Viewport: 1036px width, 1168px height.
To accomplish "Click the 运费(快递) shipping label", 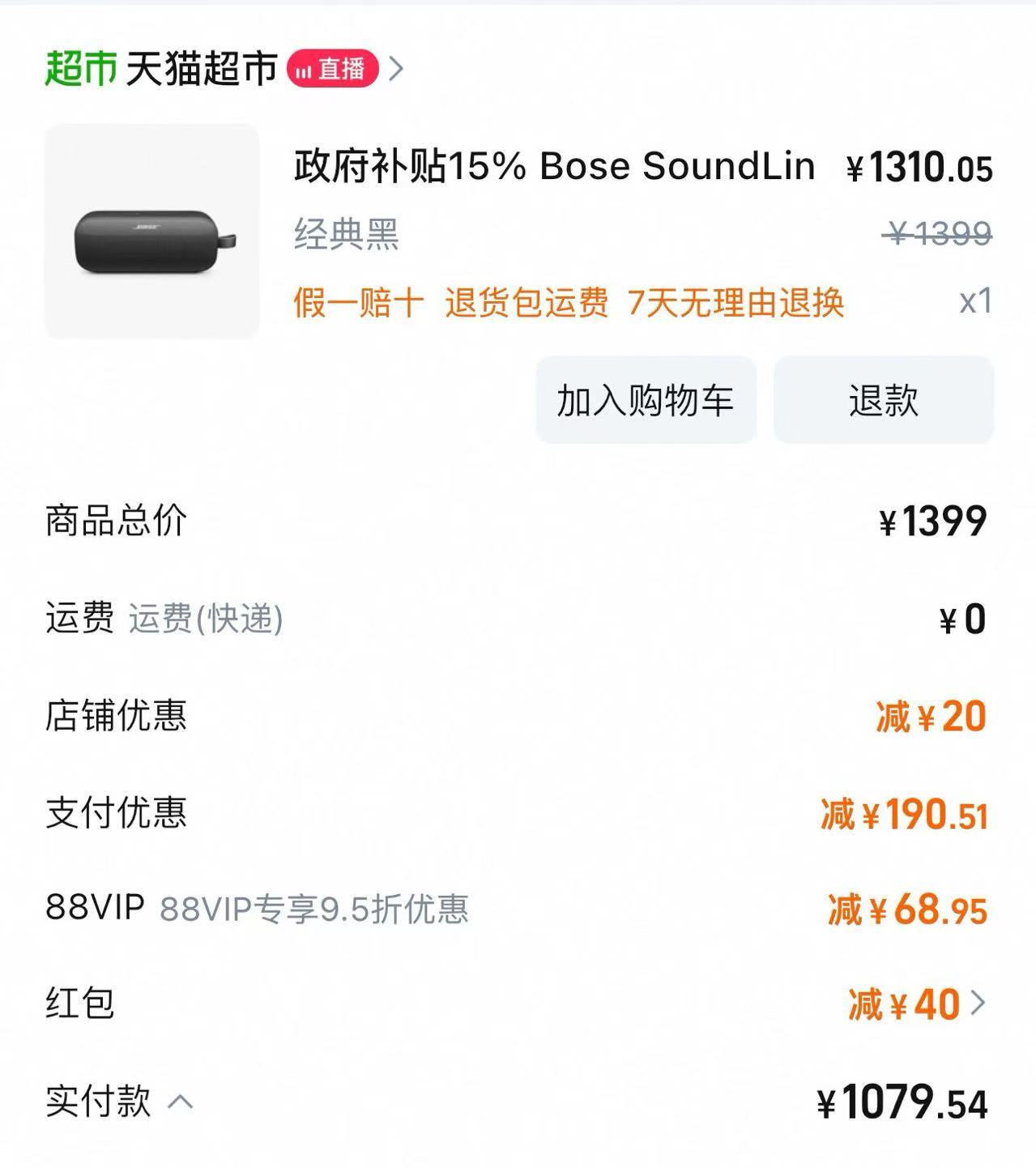I will [203, 620].
